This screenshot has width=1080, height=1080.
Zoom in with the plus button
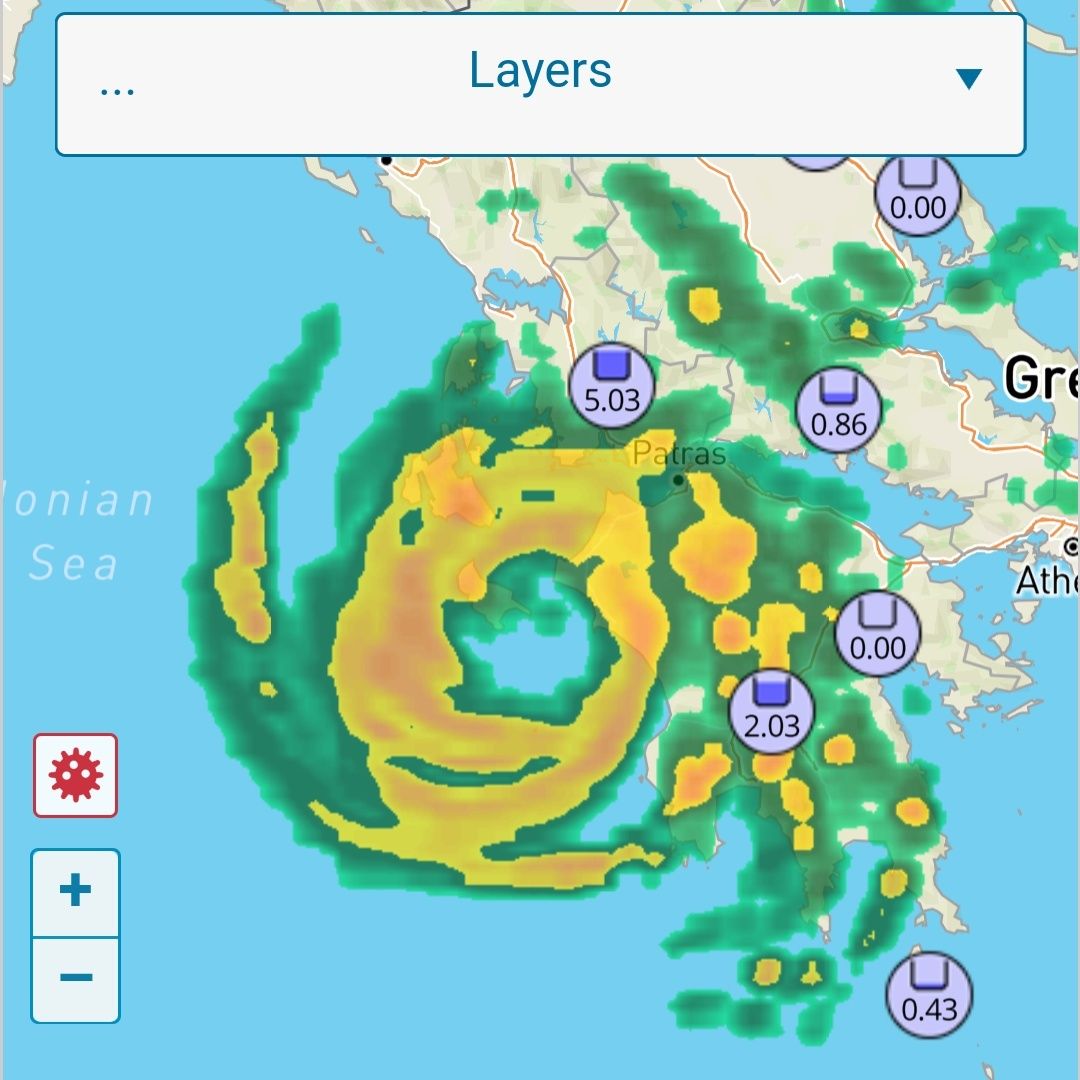point(76,892)
